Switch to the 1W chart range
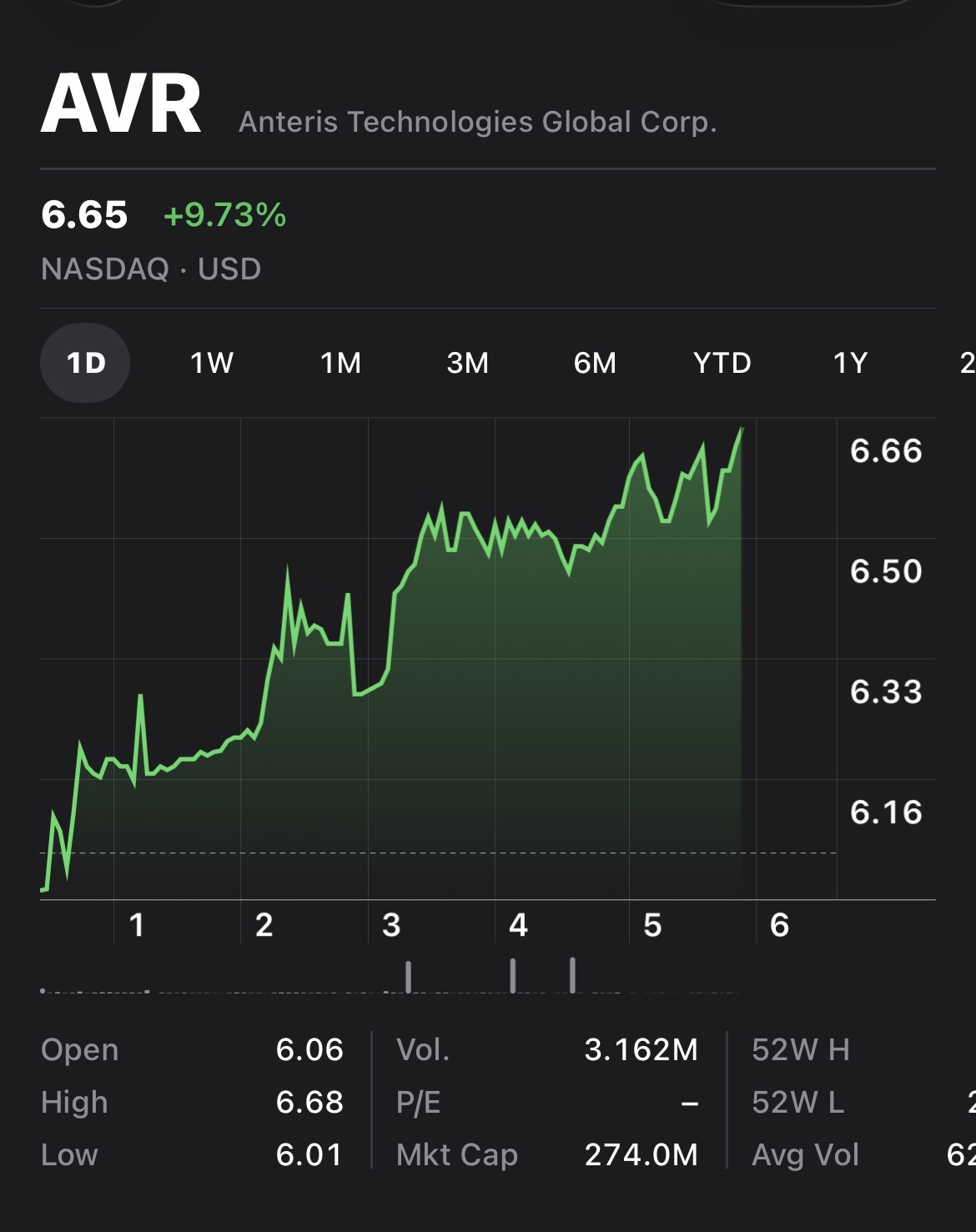This screenshot has height=1232, width=976. pyautogui.click(x=211, y=363)
